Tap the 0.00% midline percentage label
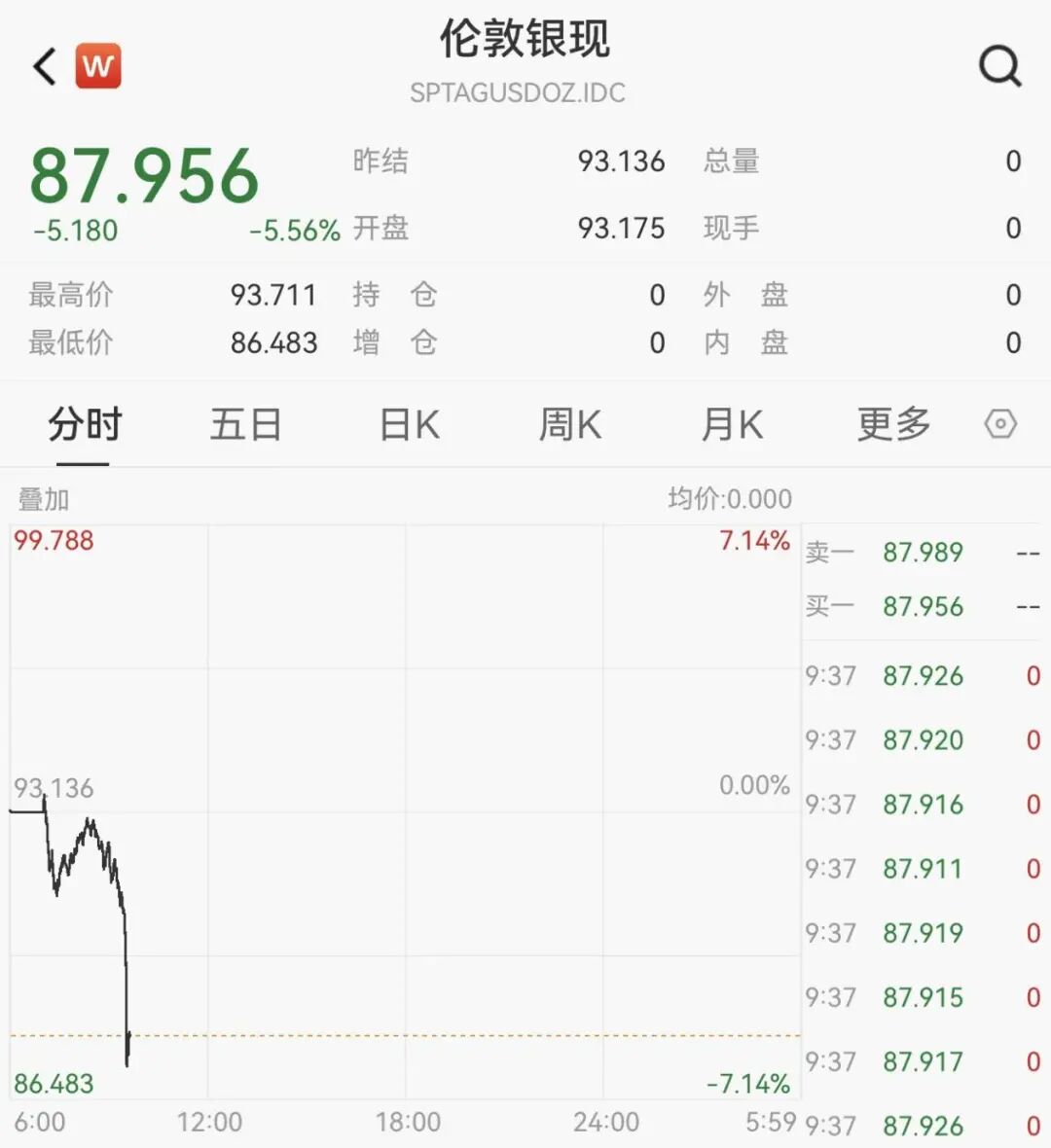 click(755, 784)
